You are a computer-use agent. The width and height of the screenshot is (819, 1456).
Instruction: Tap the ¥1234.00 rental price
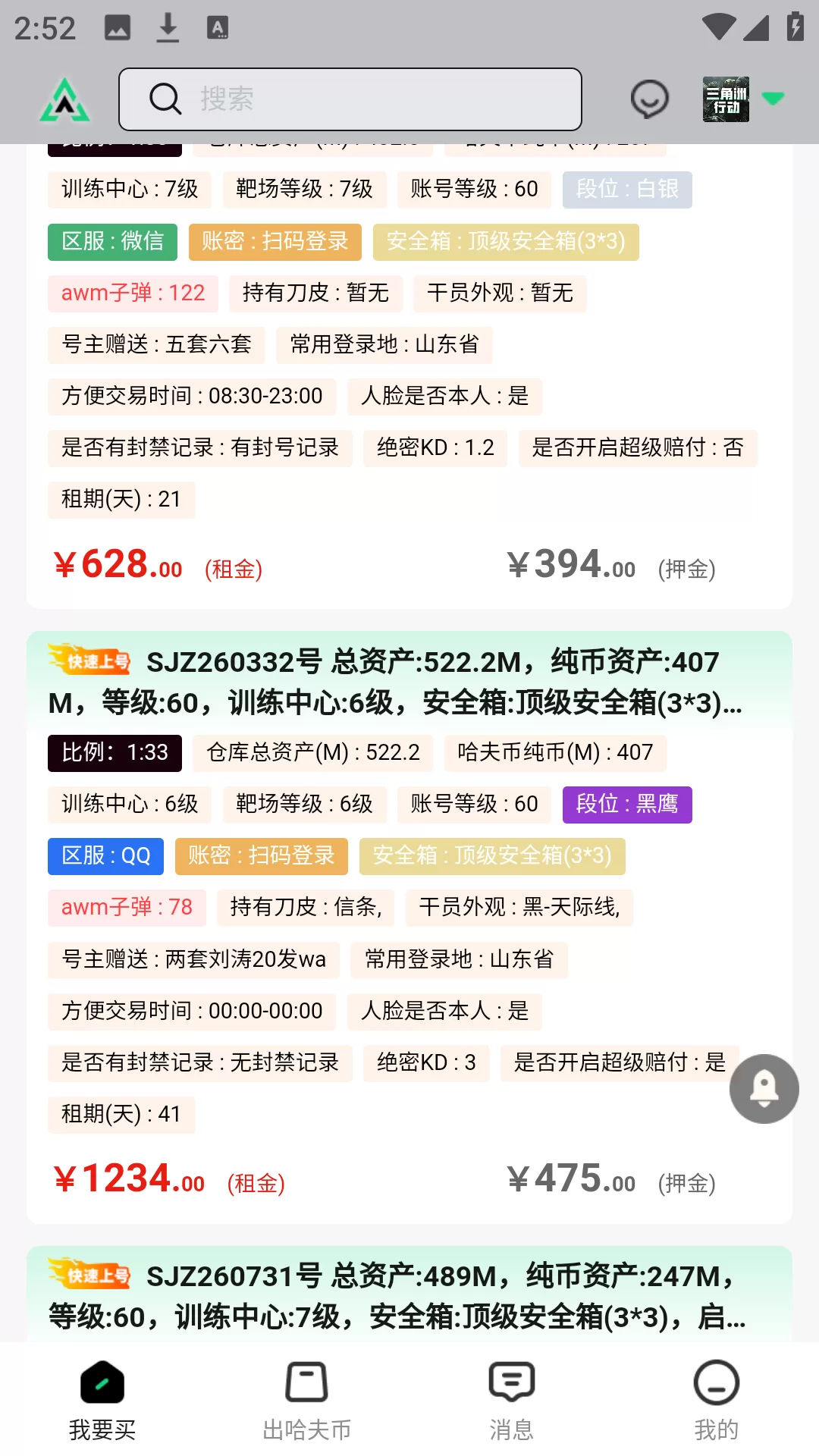[129, 1178]
